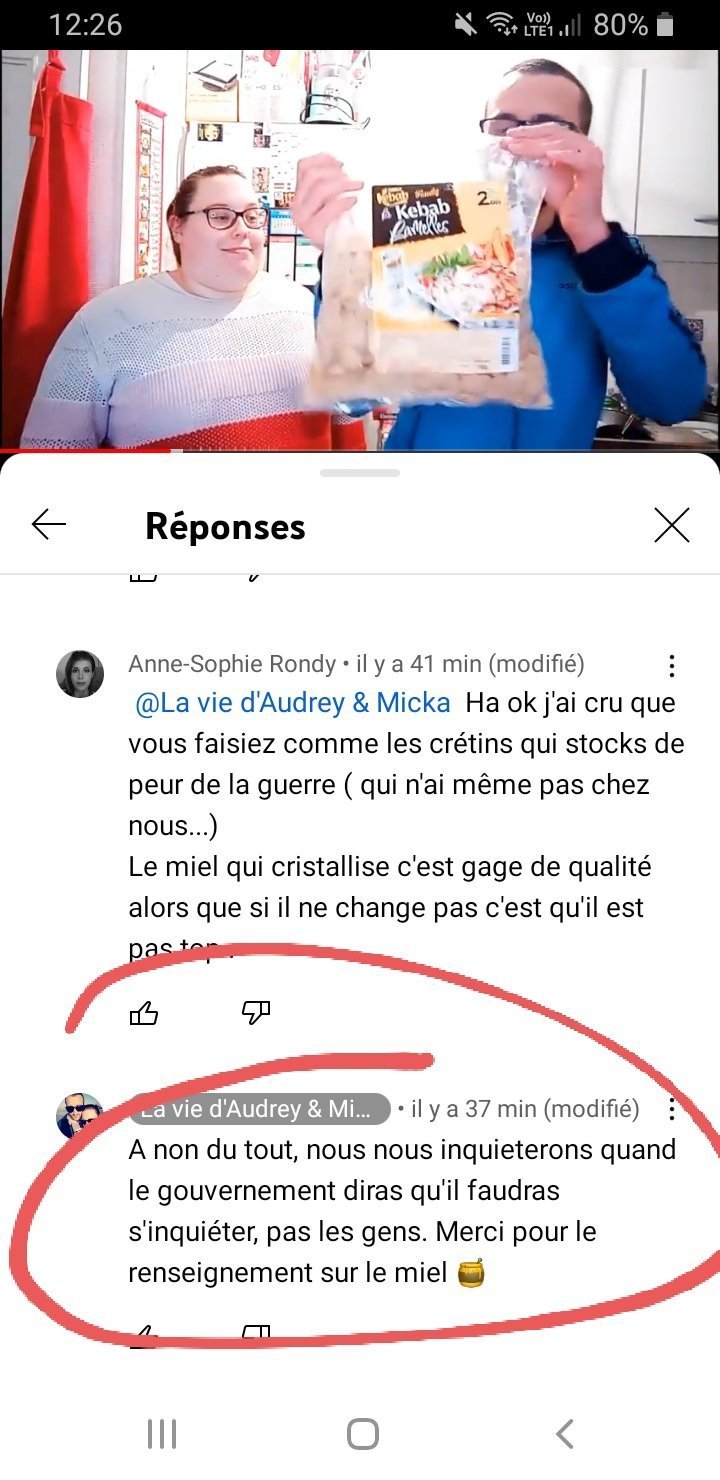Open options menu for the channel owner's reply
Viewport: 720px width, 1480px height.
pyautogui.click(x=672, y=1110)
